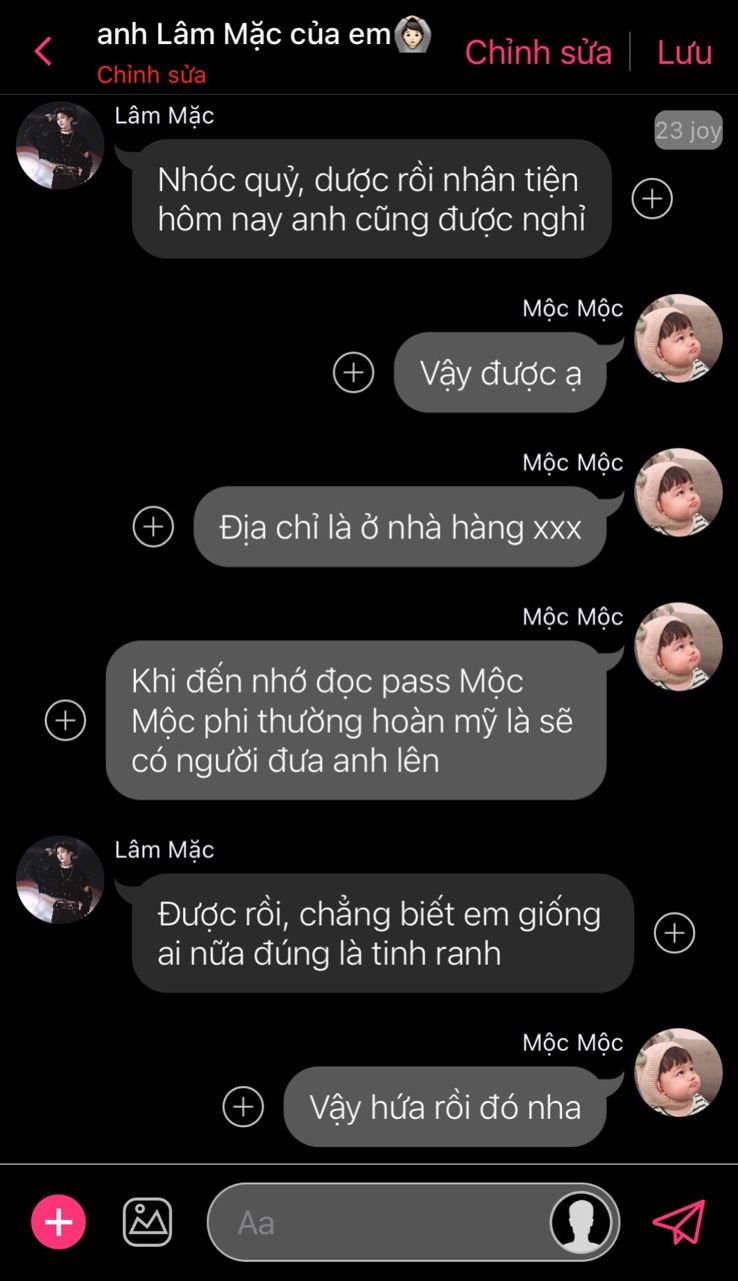Send the message with the paper plane

coord(679,1222)
